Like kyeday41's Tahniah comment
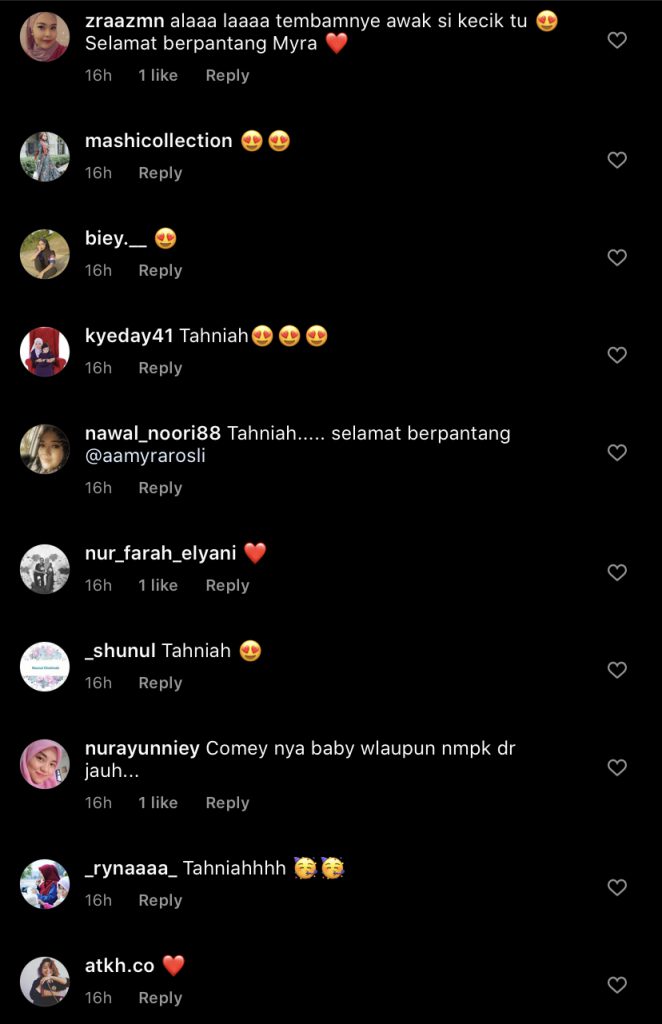Screen dimensions: 662x1024 tap(617, 355)
